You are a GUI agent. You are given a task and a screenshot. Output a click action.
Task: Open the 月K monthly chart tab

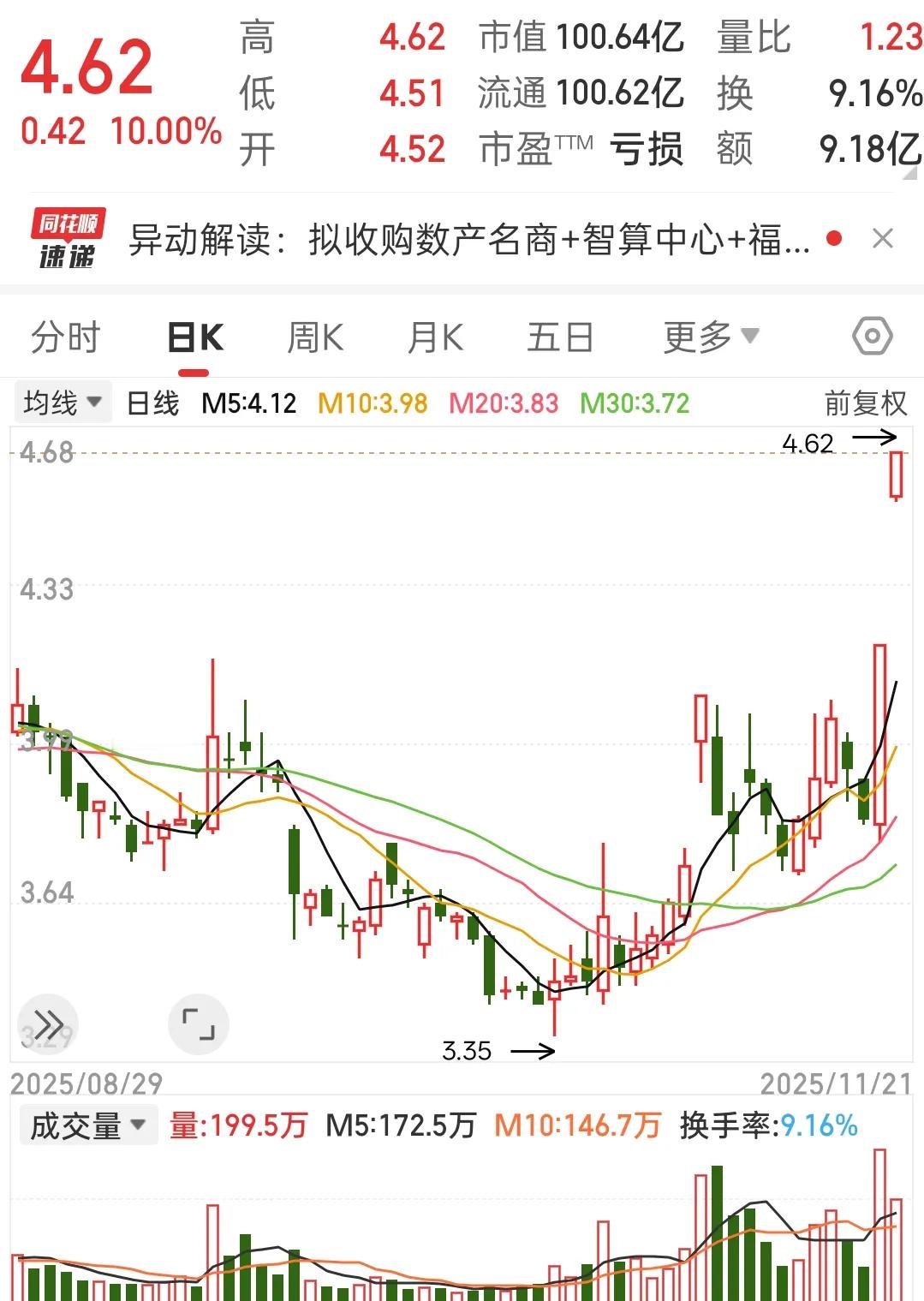tap(435, 337)
